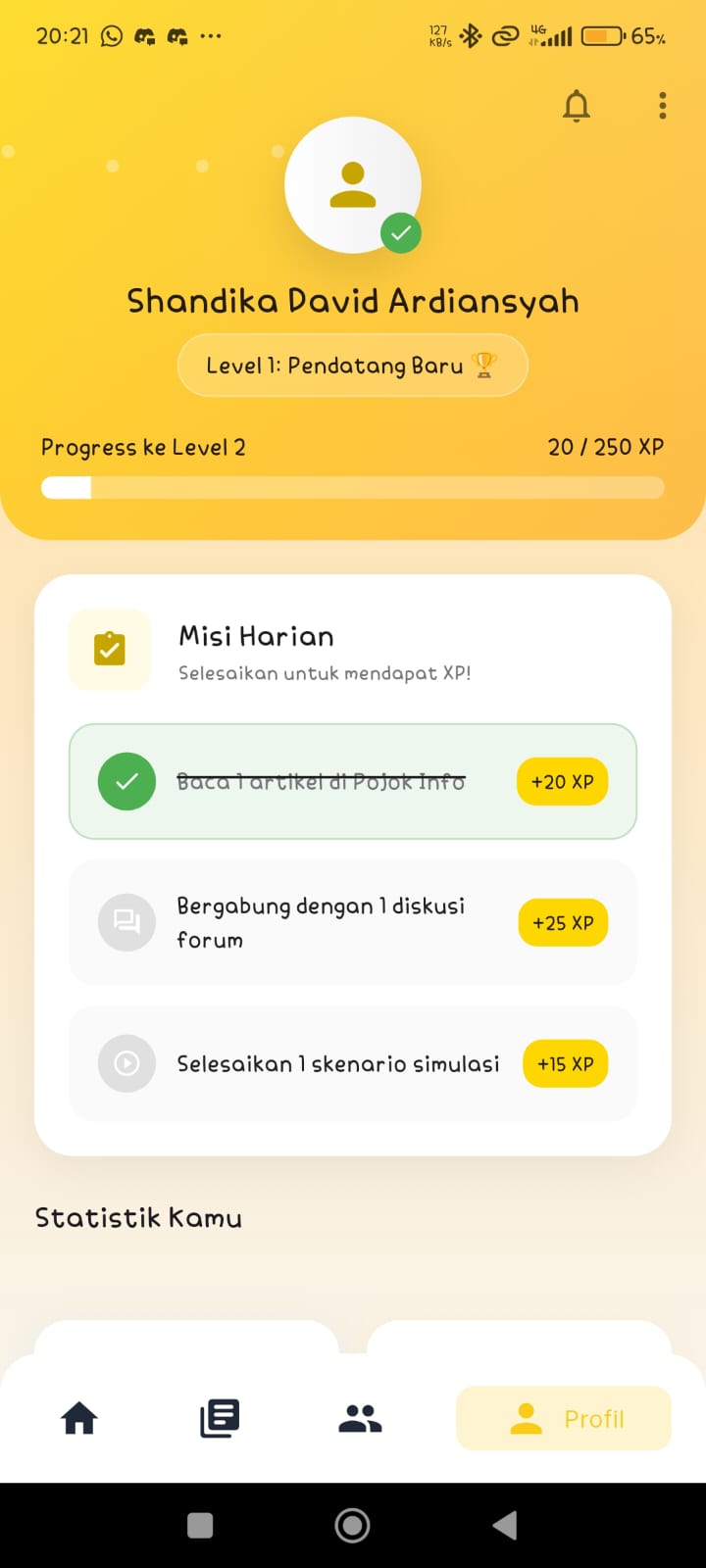
Task: Switch to the home tab
Action: click(x=79, y=1418)
